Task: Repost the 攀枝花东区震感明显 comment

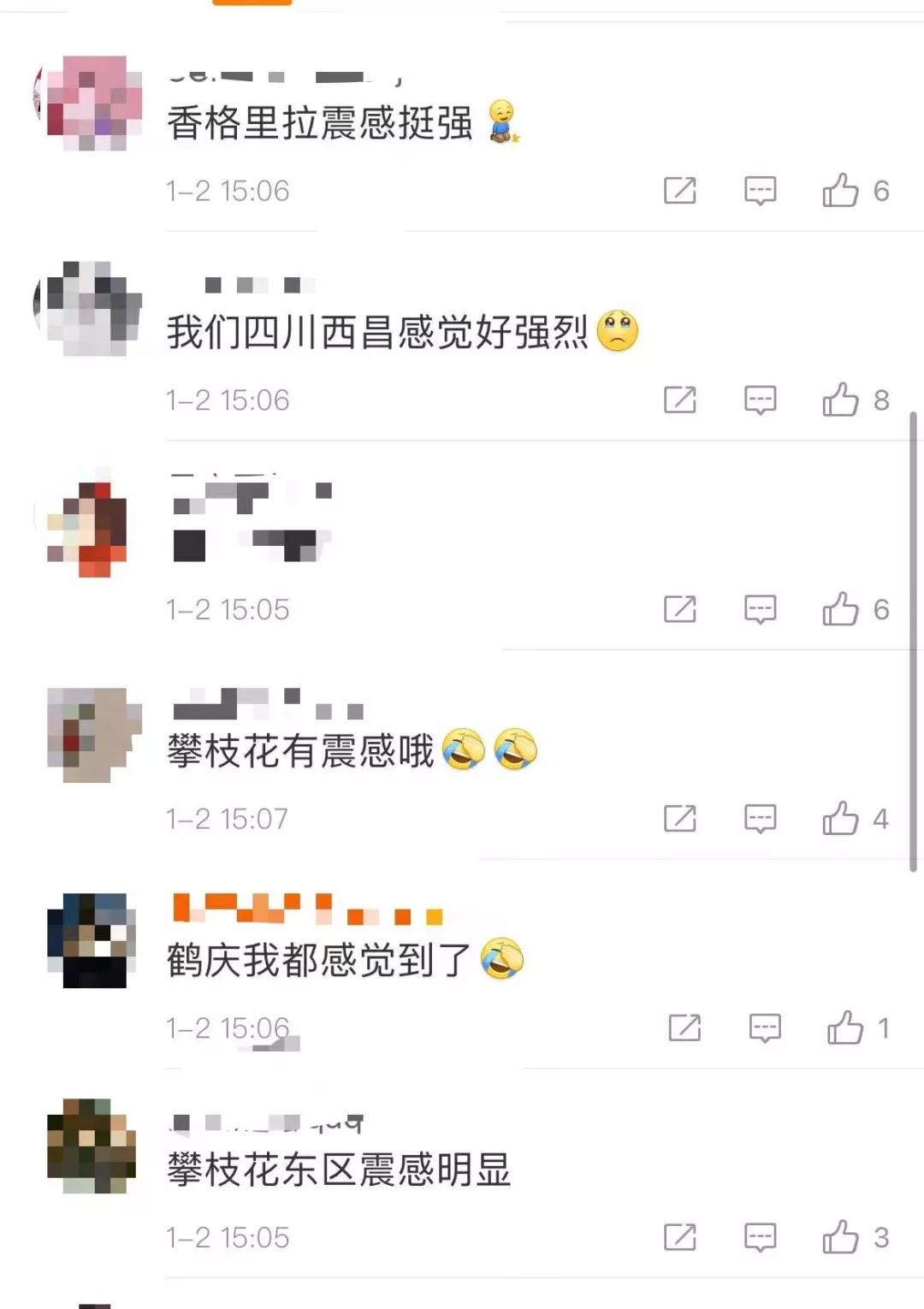Action: (680, 1237)
